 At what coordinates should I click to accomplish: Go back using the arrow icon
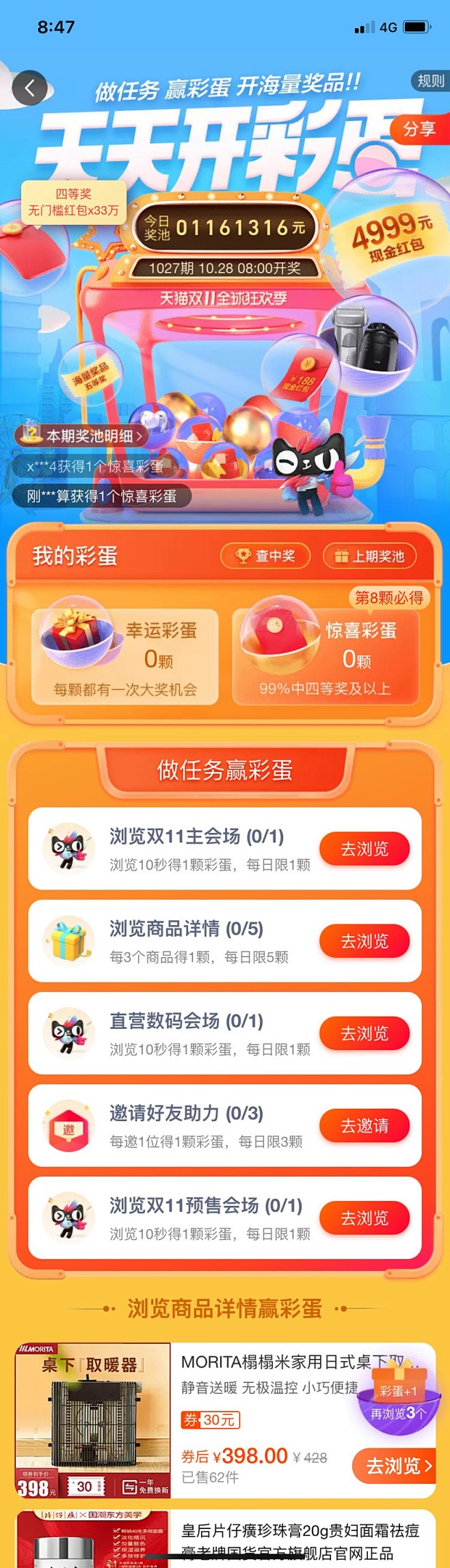pos(29,87)
